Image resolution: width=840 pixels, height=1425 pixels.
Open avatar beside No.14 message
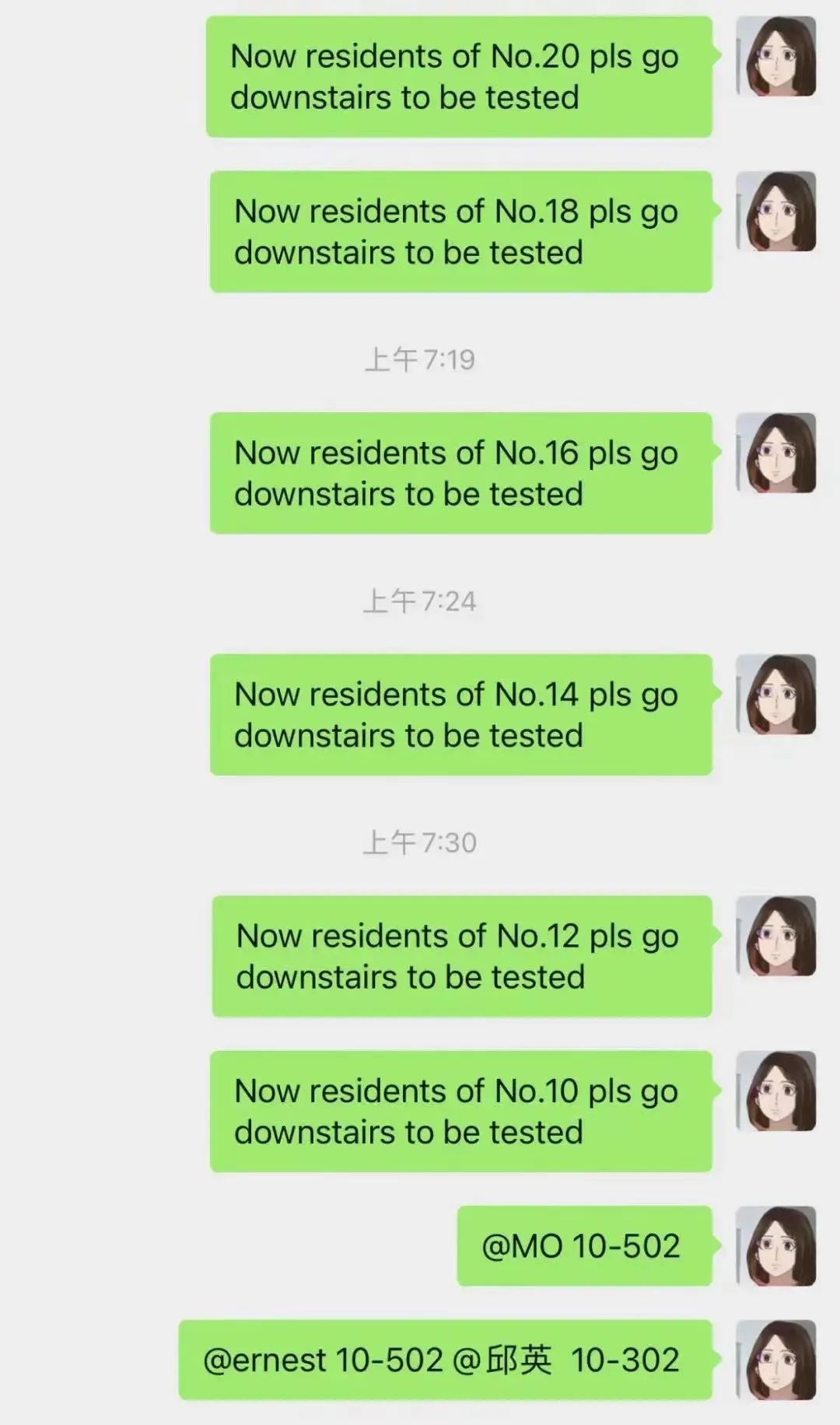click(776, 695)
